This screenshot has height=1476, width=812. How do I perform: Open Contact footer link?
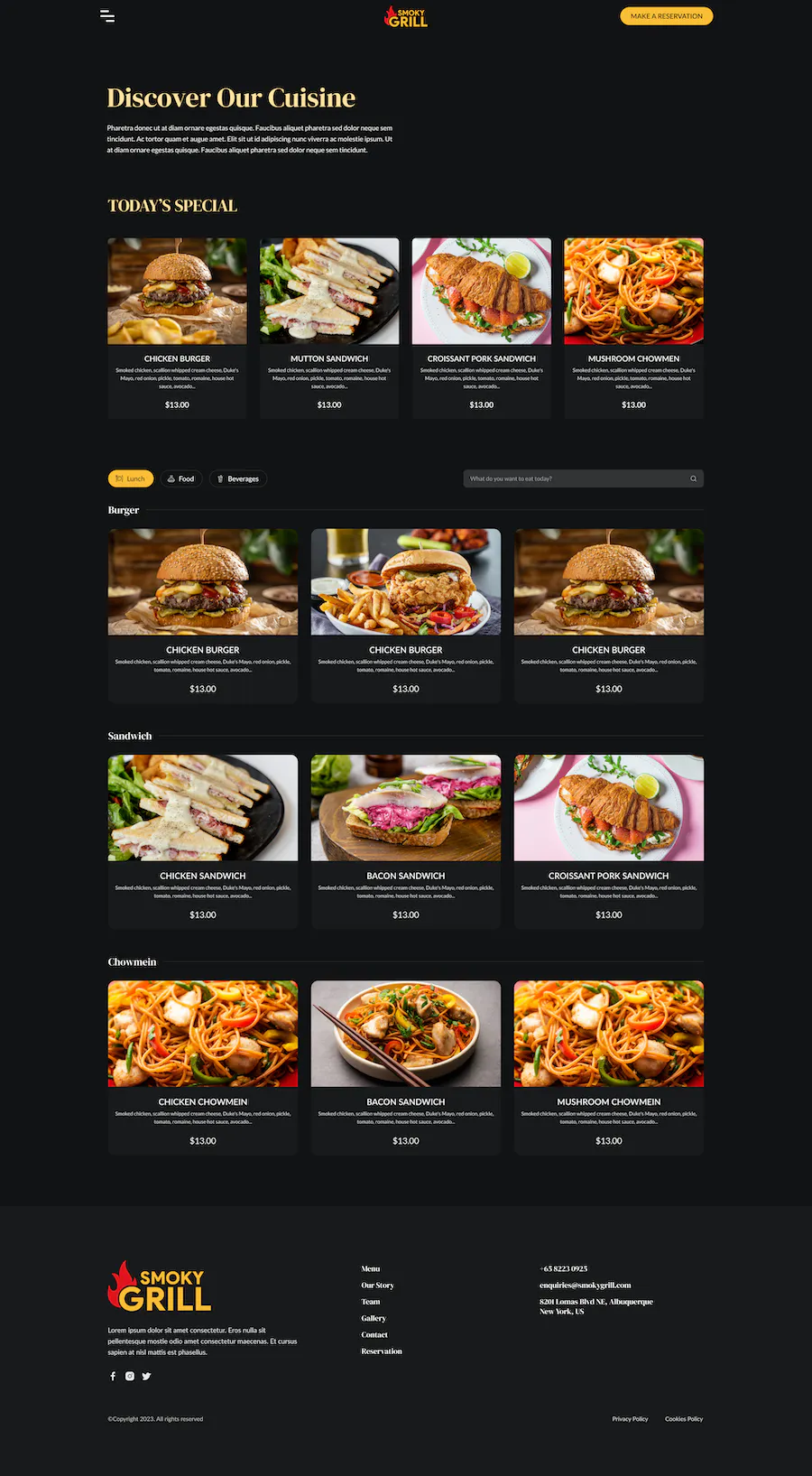374,1334
